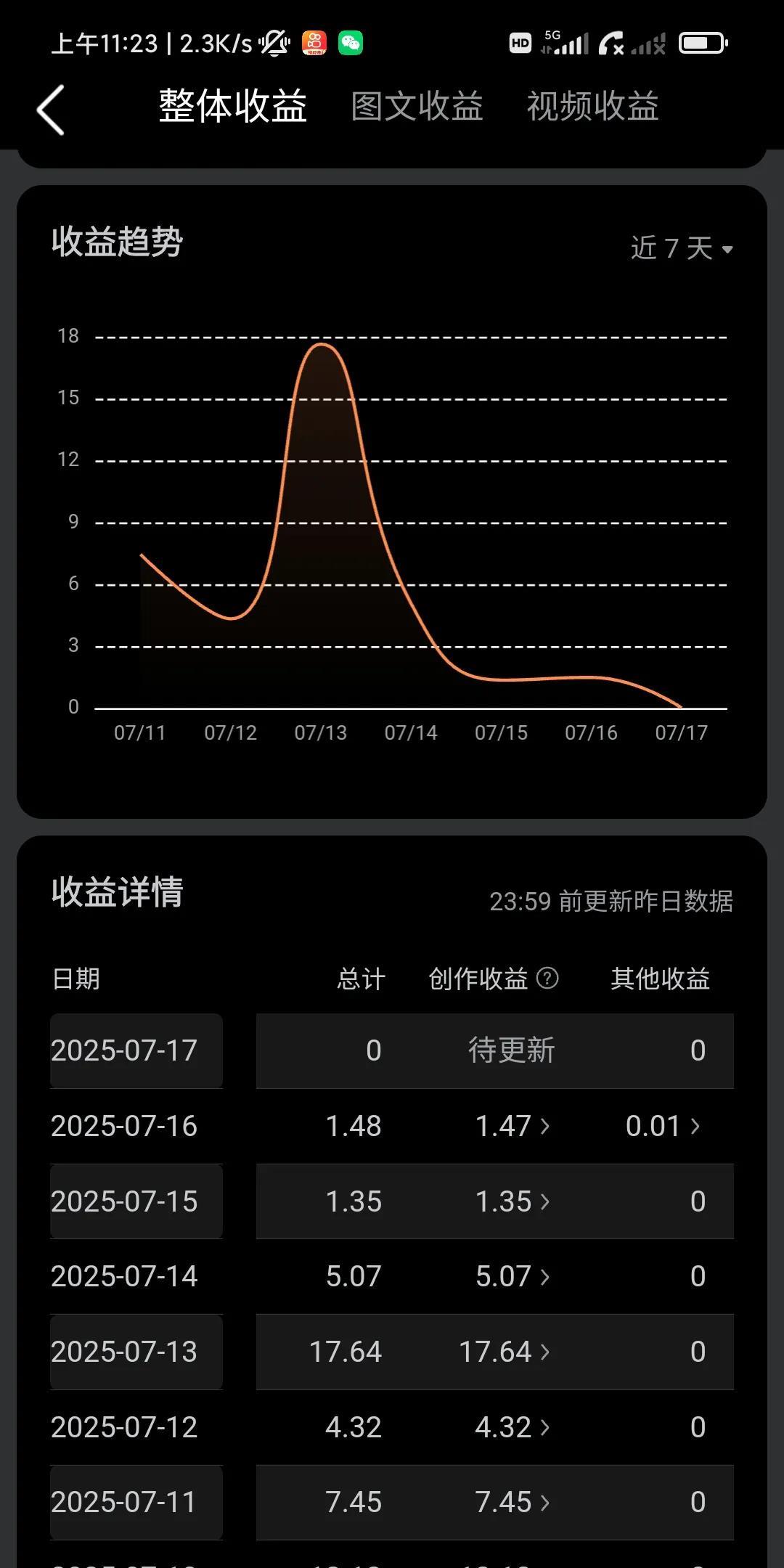Go back using the top-left arrow
The image size is (784, 1568).
tap(51, 109)
